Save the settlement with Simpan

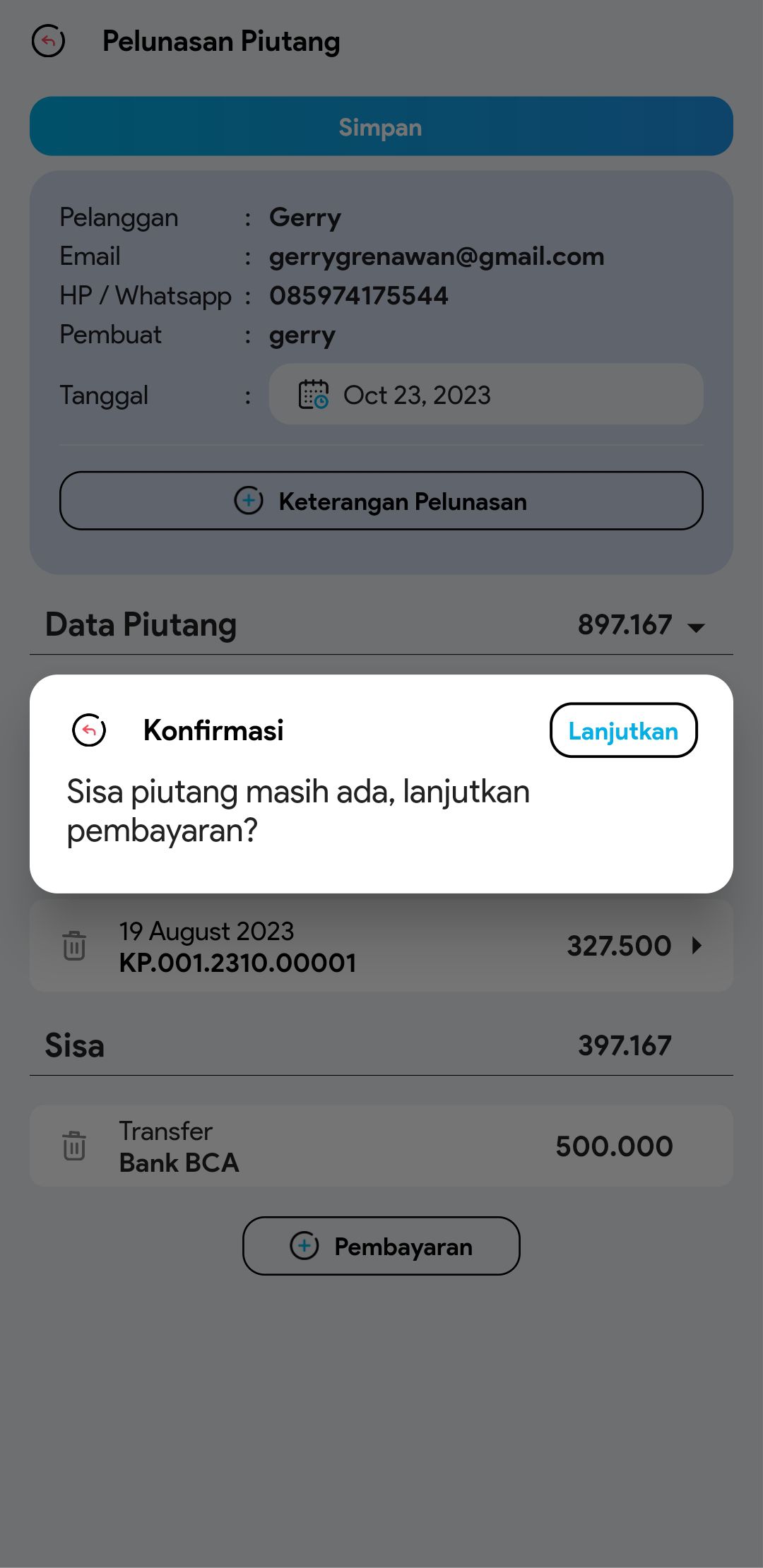(x=381, y=126)
